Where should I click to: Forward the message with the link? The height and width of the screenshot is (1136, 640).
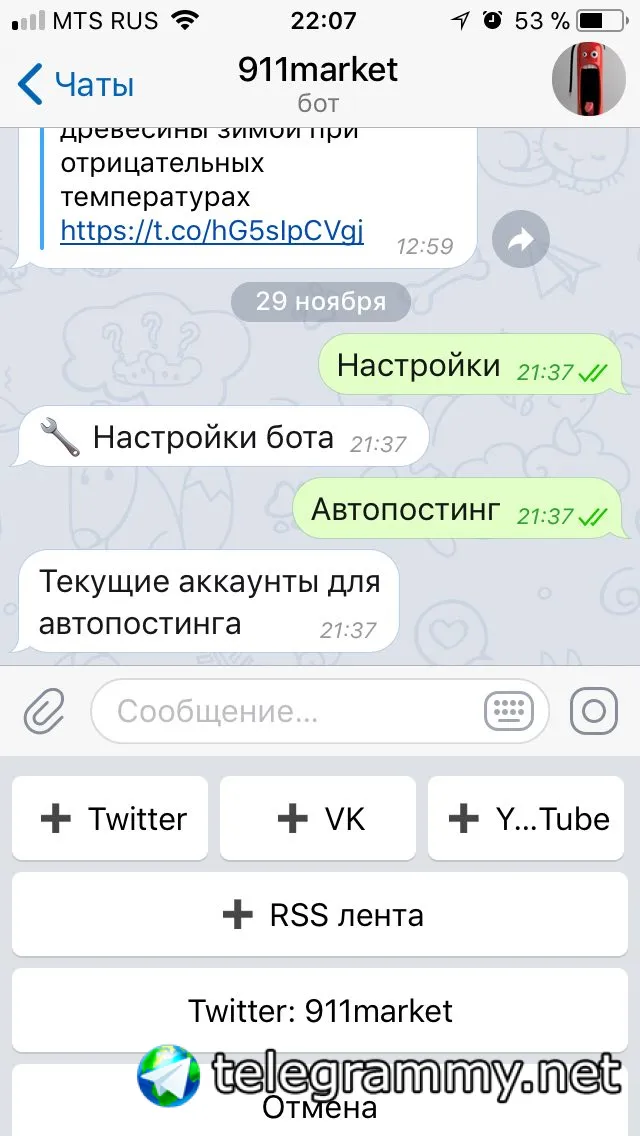click(521, 239)
